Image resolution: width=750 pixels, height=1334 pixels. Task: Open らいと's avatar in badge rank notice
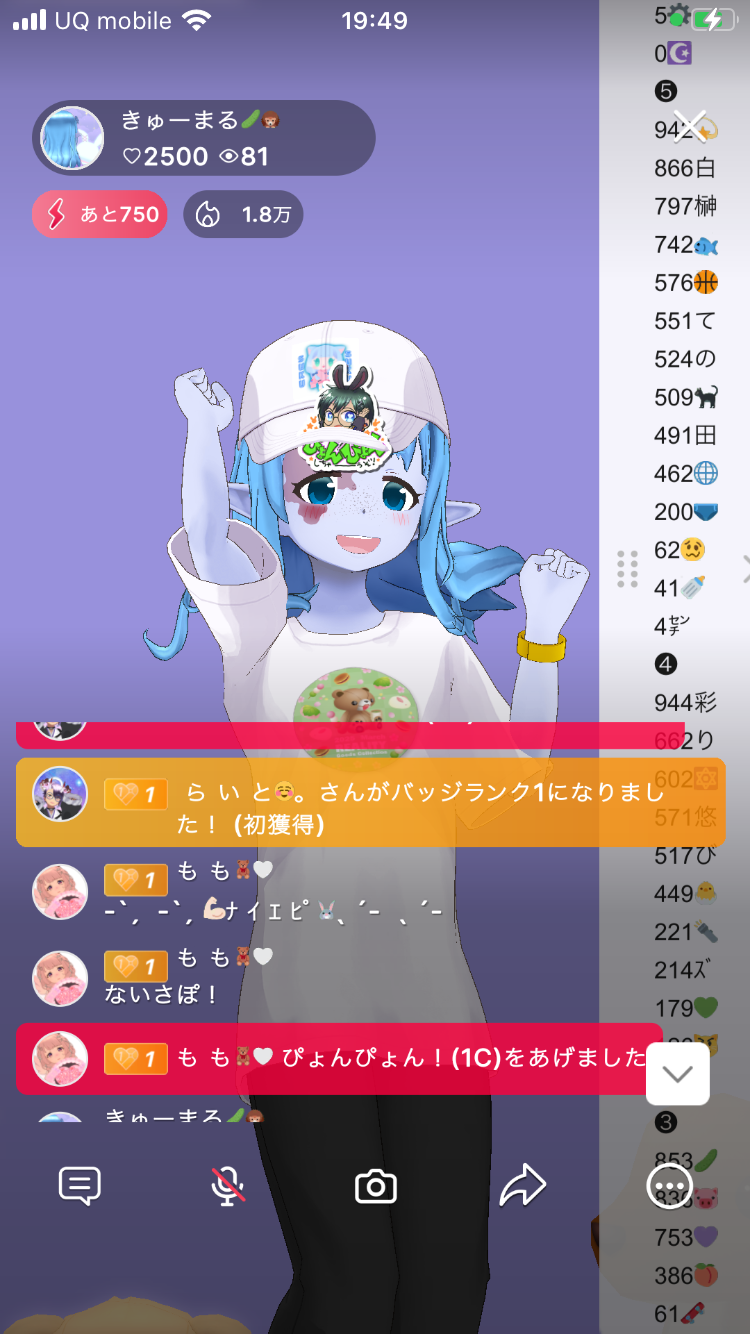(x=60, y=794)
